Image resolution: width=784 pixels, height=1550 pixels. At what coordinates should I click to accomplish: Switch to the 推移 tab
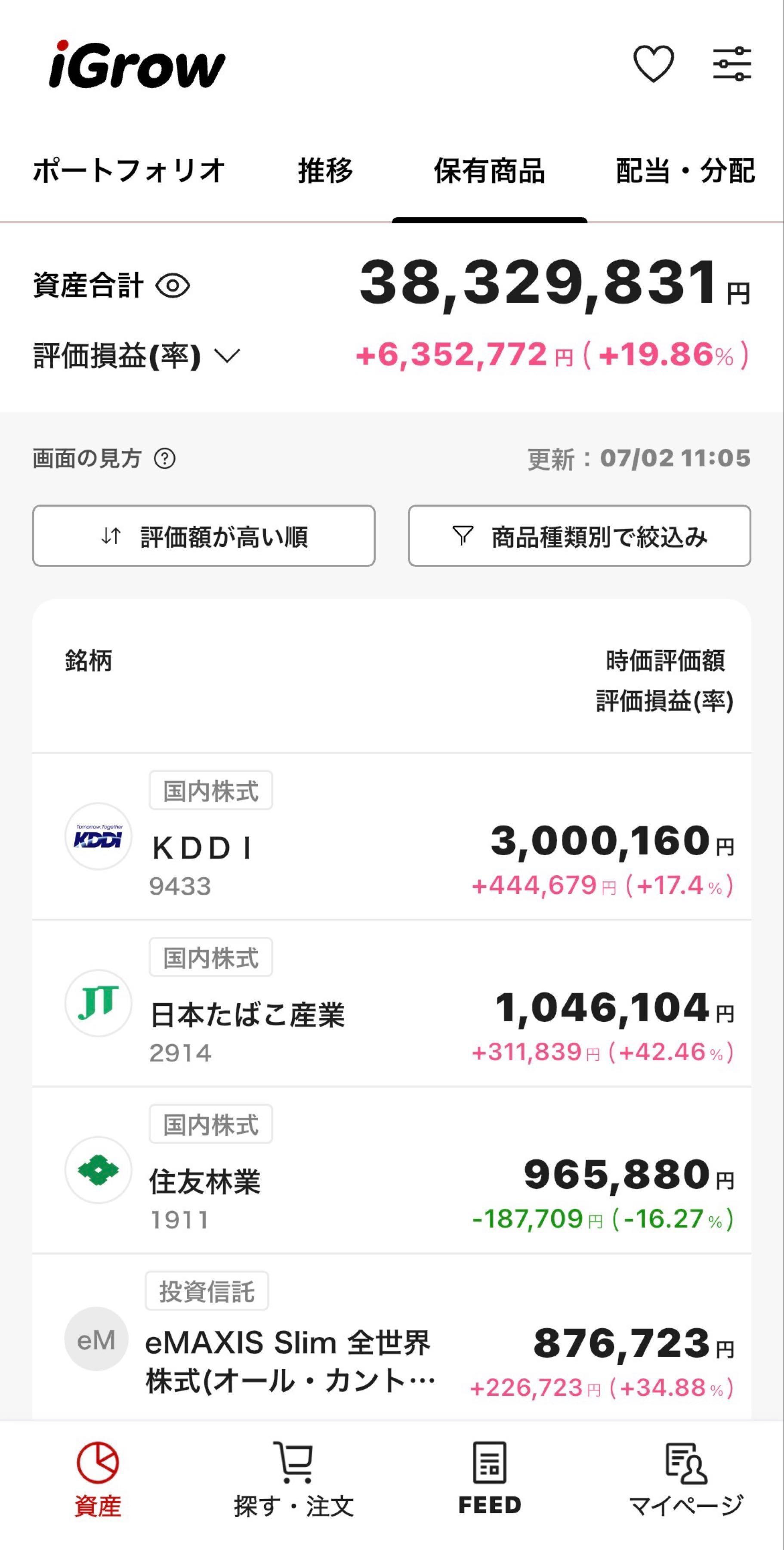325,171
